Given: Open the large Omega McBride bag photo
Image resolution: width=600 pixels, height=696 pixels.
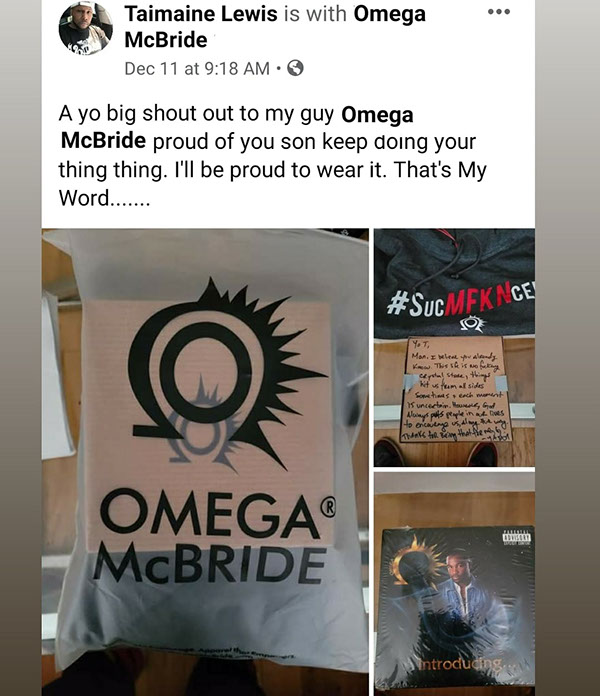Looking at the screenshot, I should (x=204, y=450).
